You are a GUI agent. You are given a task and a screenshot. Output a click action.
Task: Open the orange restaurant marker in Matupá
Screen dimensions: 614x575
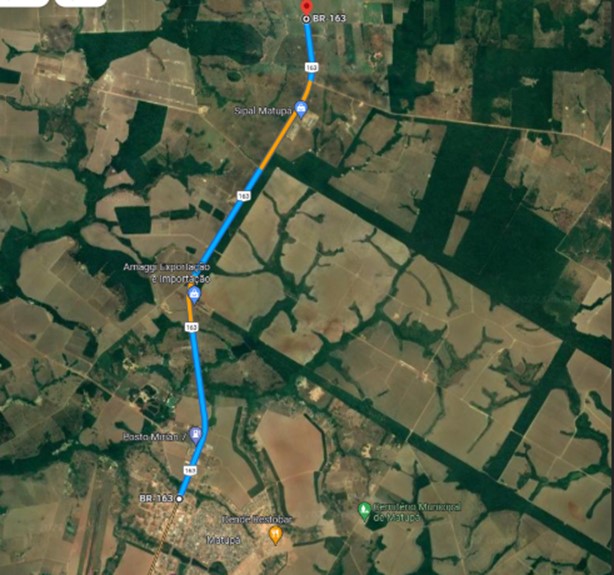pos(275,536)
